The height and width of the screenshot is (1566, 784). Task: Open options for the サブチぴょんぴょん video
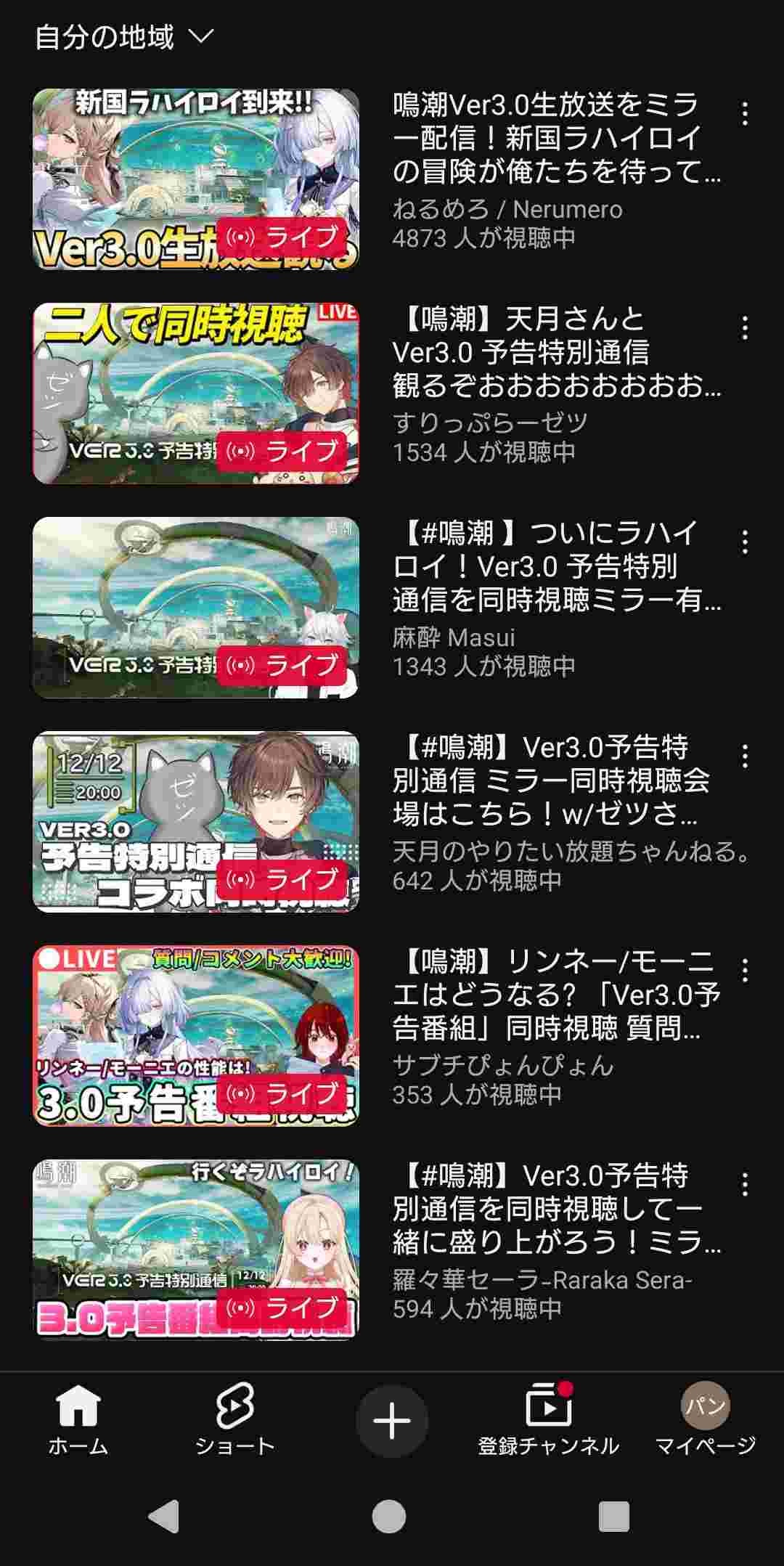(745, 970)
